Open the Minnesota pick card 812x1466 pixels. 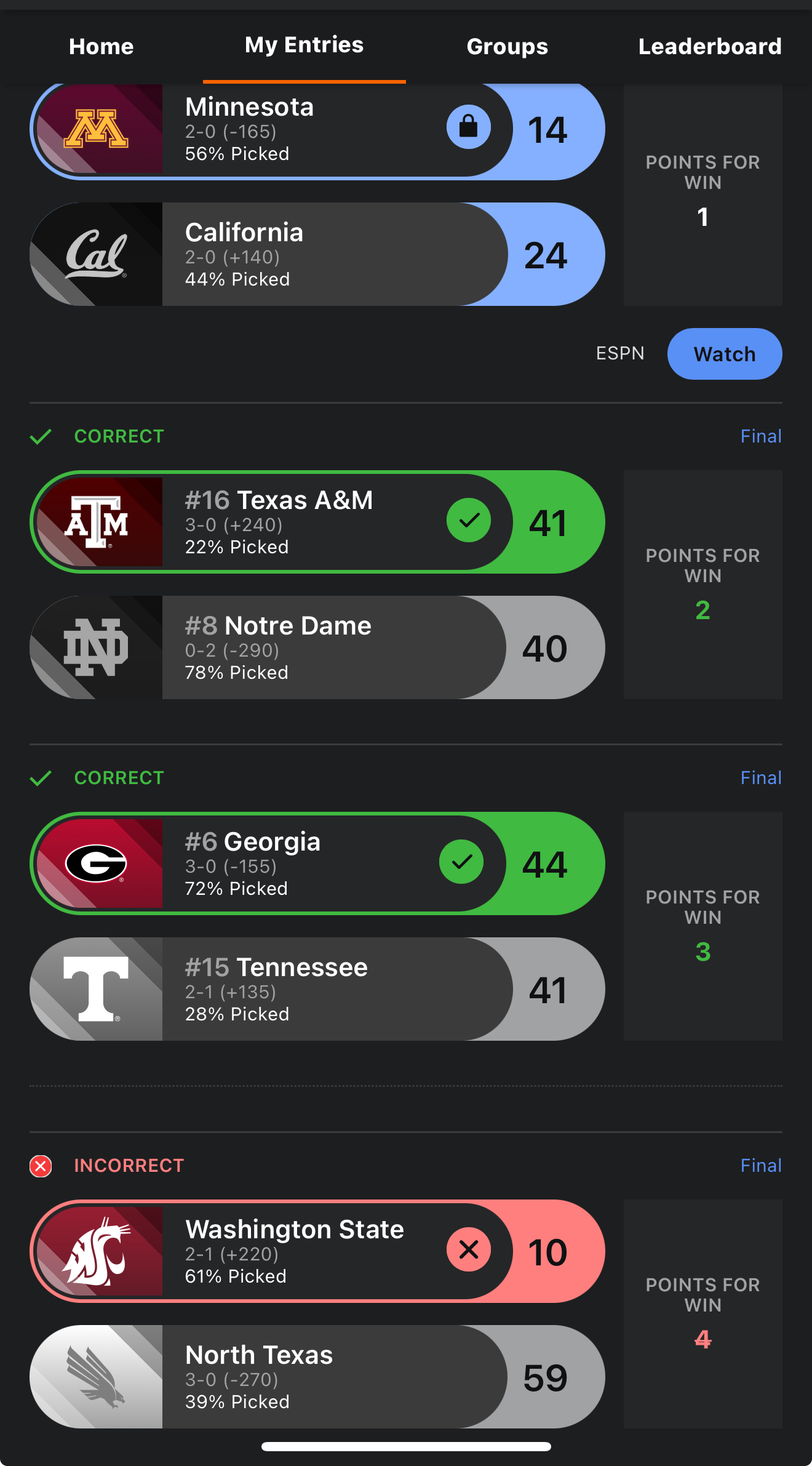click(317, 130)
